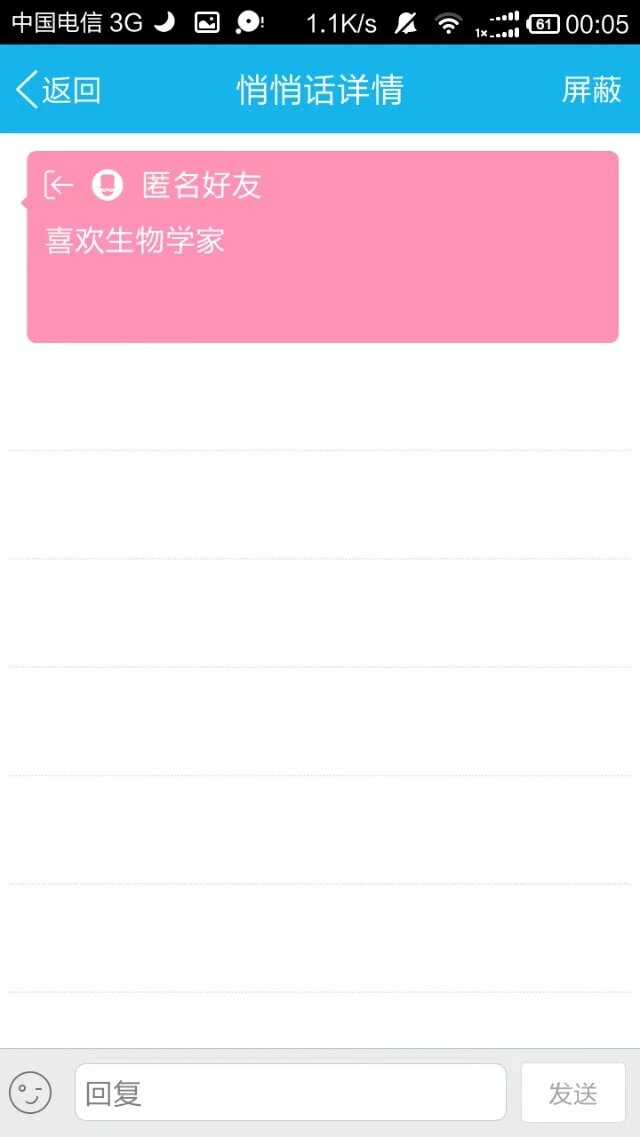Open the 喜欢生物学家 whisper bubble
The height and width of the screenshot is (1137, 640).
(x=322, y=246)
